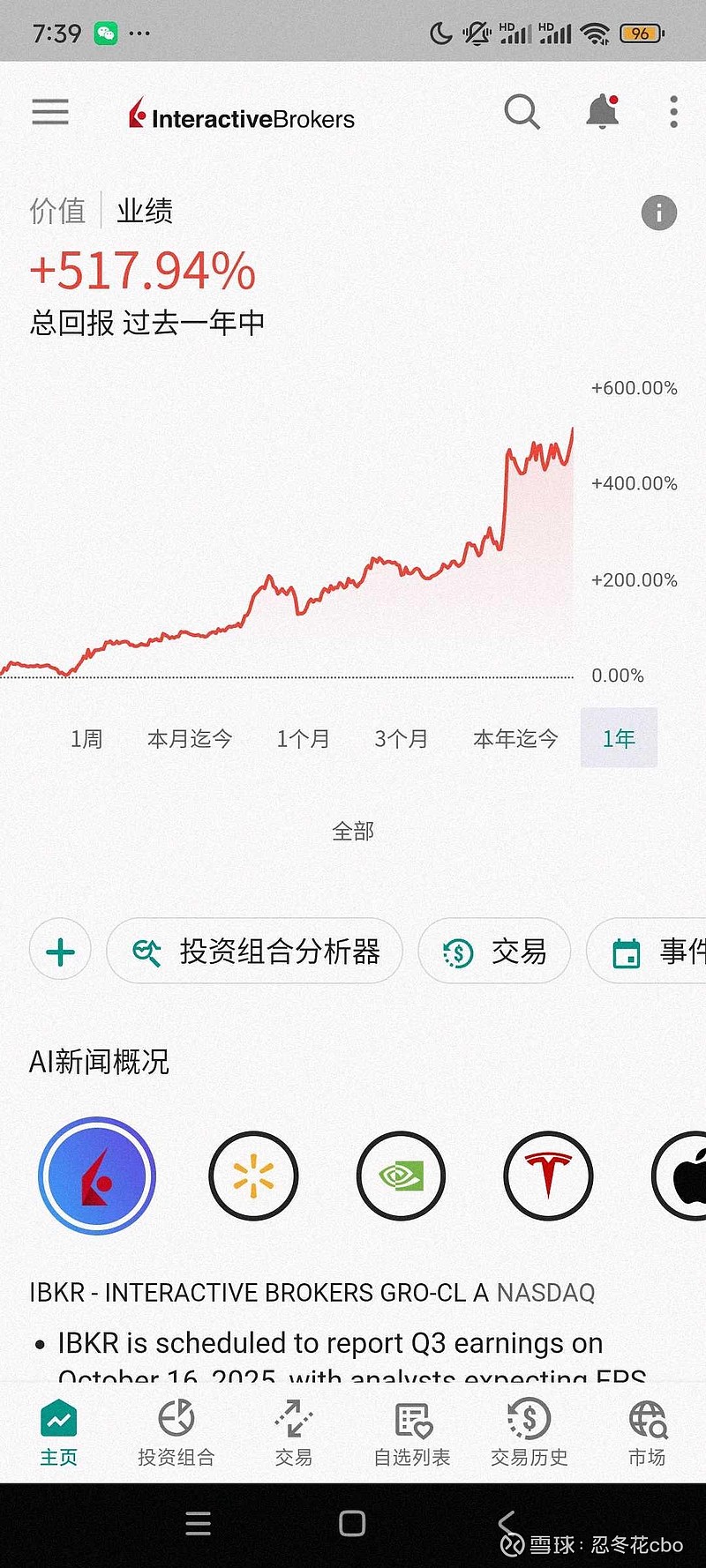
Task: Select the 3个月 time range
Action: (402, 738)
